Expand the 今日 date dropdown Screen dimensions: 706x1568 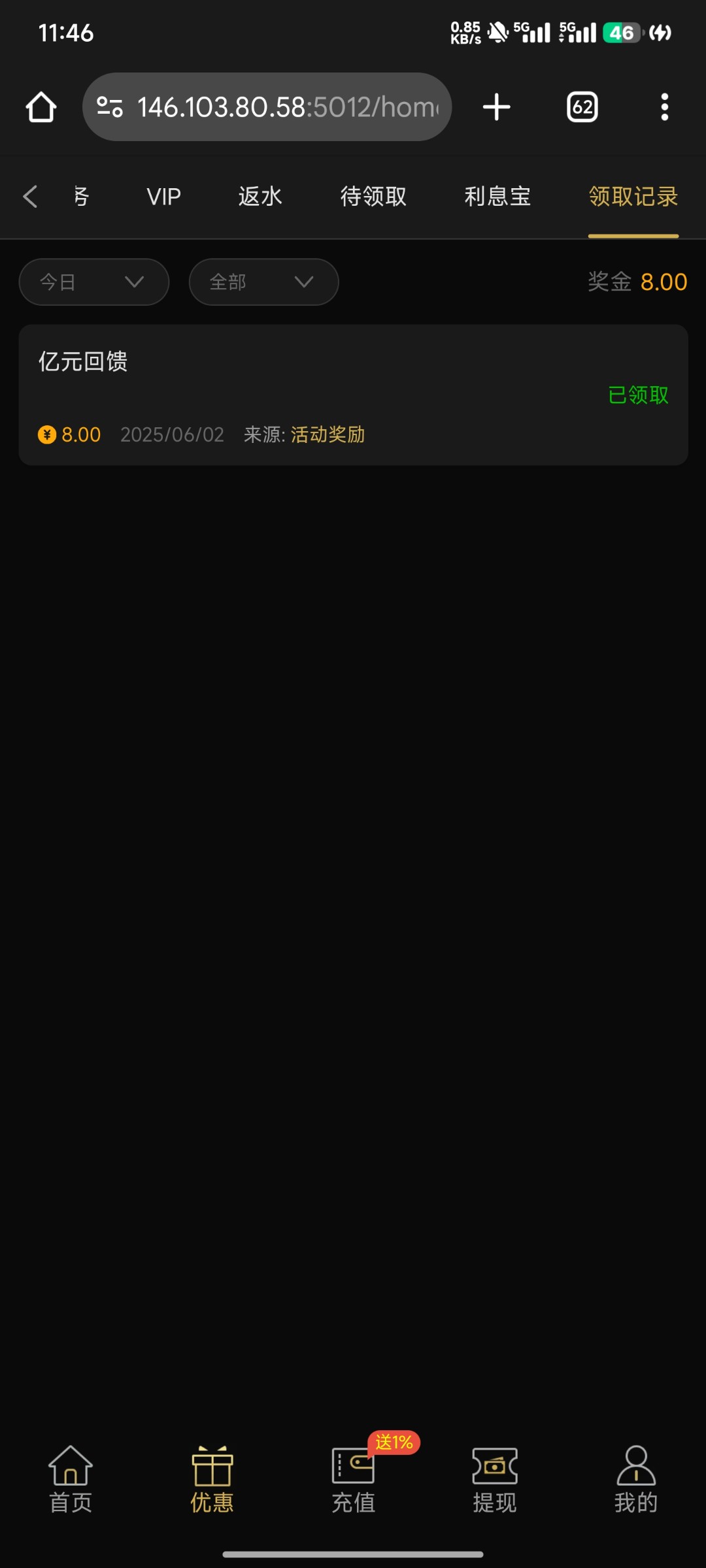tap(94, 282)
